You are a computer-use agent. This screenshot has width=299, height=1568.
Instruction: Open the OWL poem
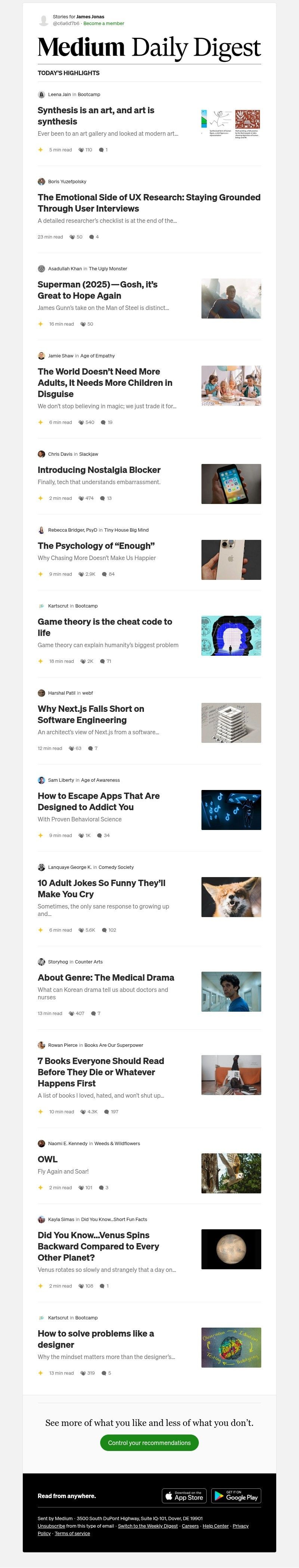47,1160
